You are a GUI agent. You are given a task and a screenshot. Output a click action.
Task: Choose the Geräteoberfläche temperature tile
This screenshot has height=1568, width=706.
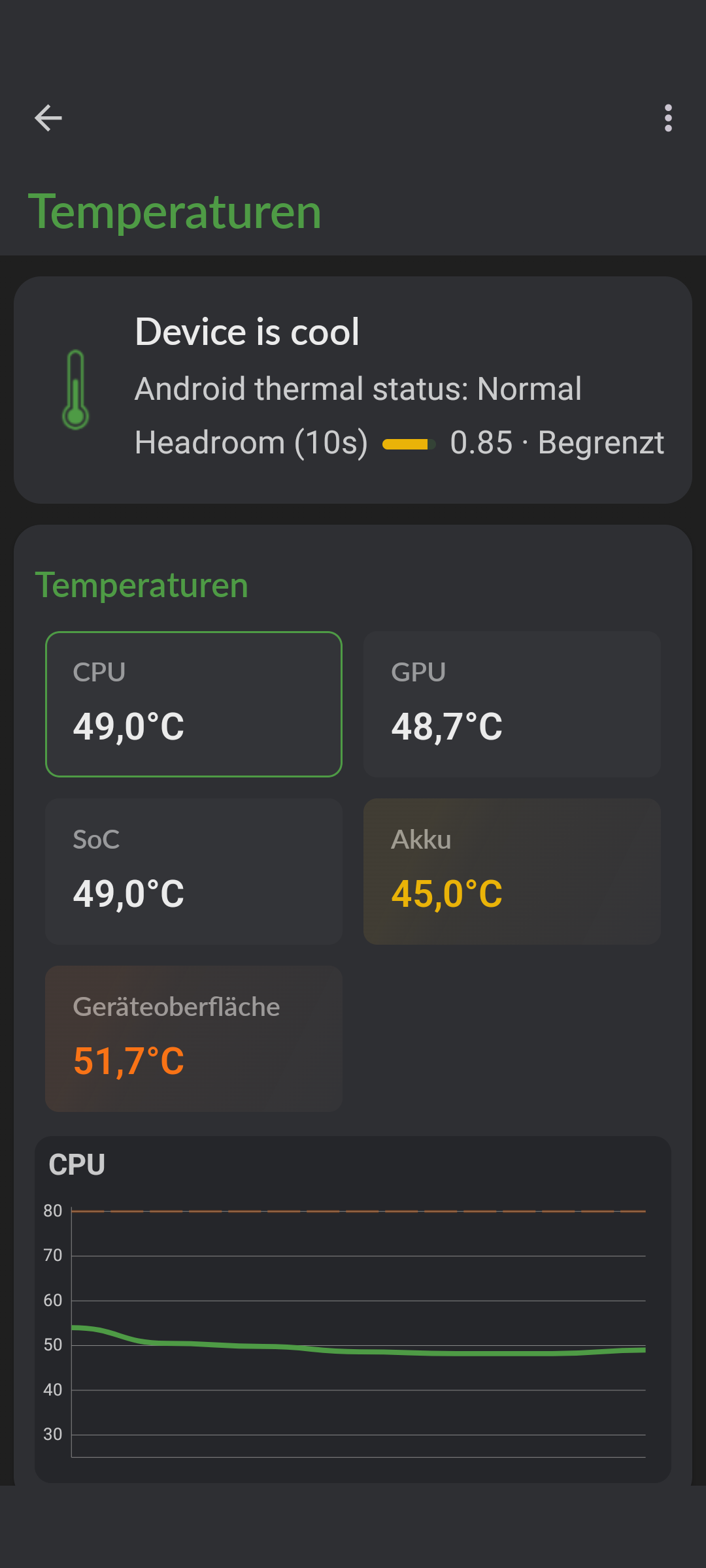tap(193, 1039)
